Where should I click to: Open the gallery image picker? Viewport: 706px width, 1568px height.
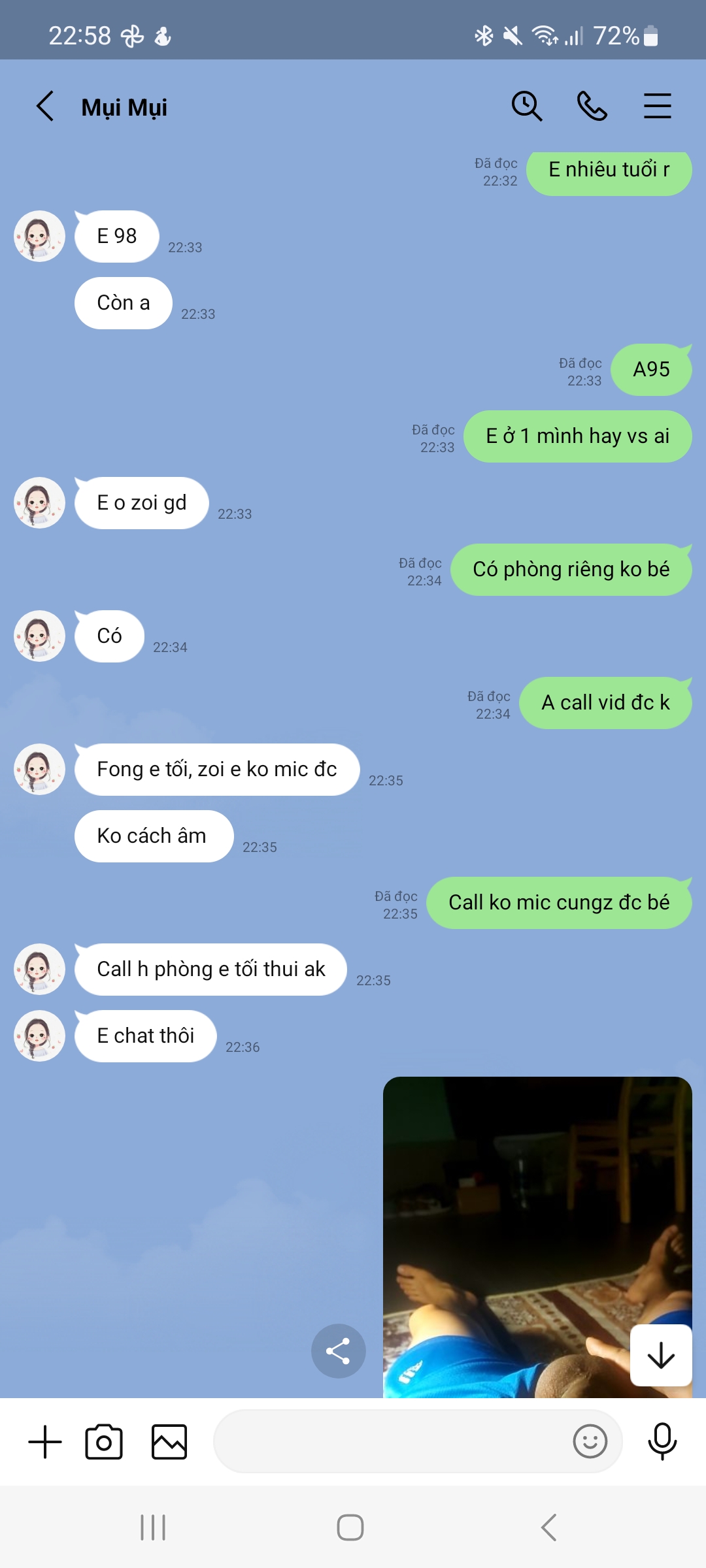click(169, 1442)
